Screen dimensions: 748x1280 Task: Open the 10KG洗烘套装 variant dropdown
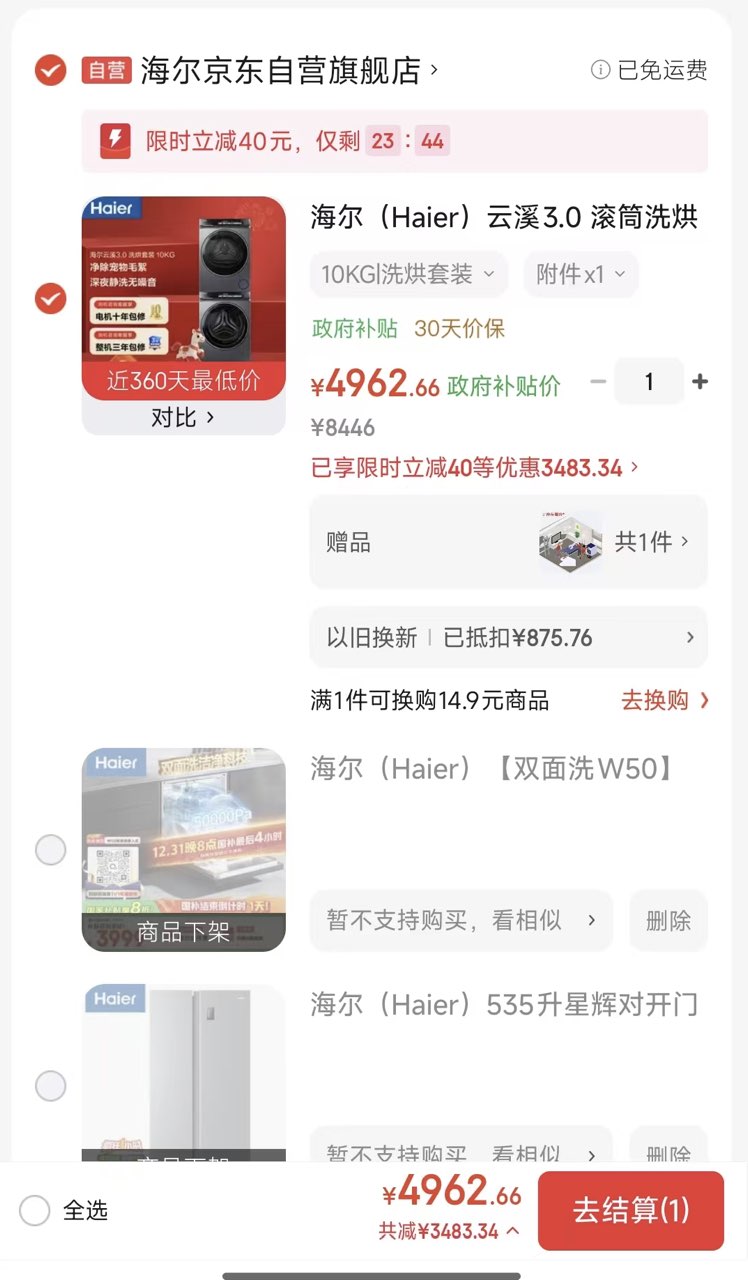408,274
